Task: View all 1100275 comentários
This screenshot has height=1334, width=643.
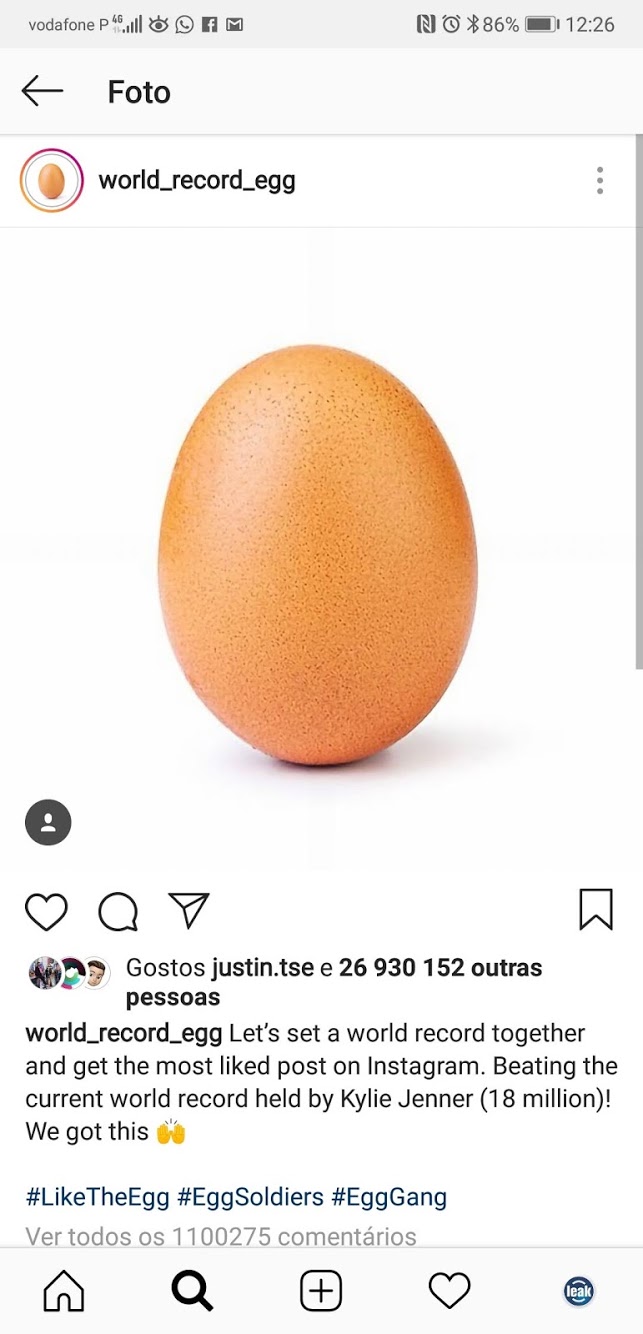Action: [220, 1236]
